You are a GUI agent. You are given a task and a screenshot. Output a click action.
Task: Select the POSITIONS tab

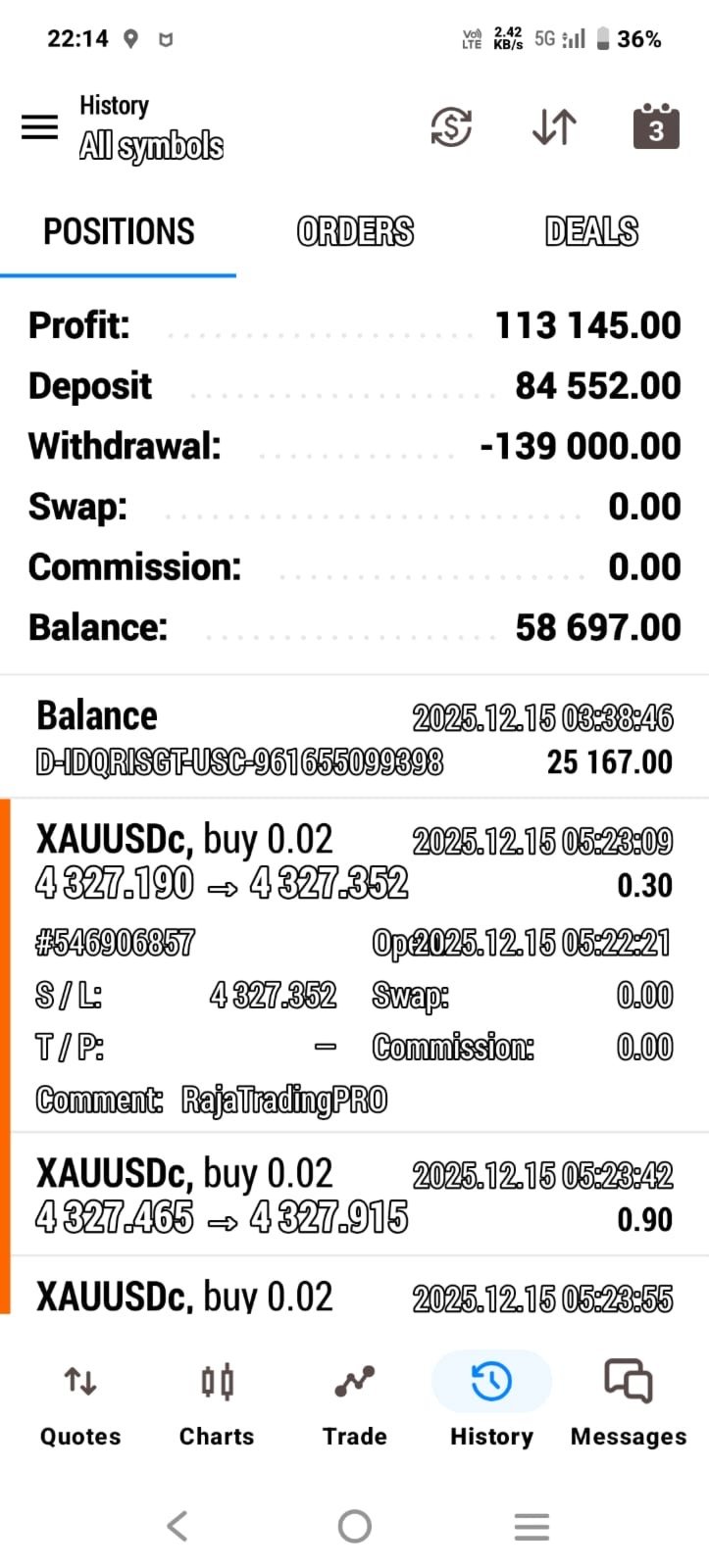click(119, 232)
